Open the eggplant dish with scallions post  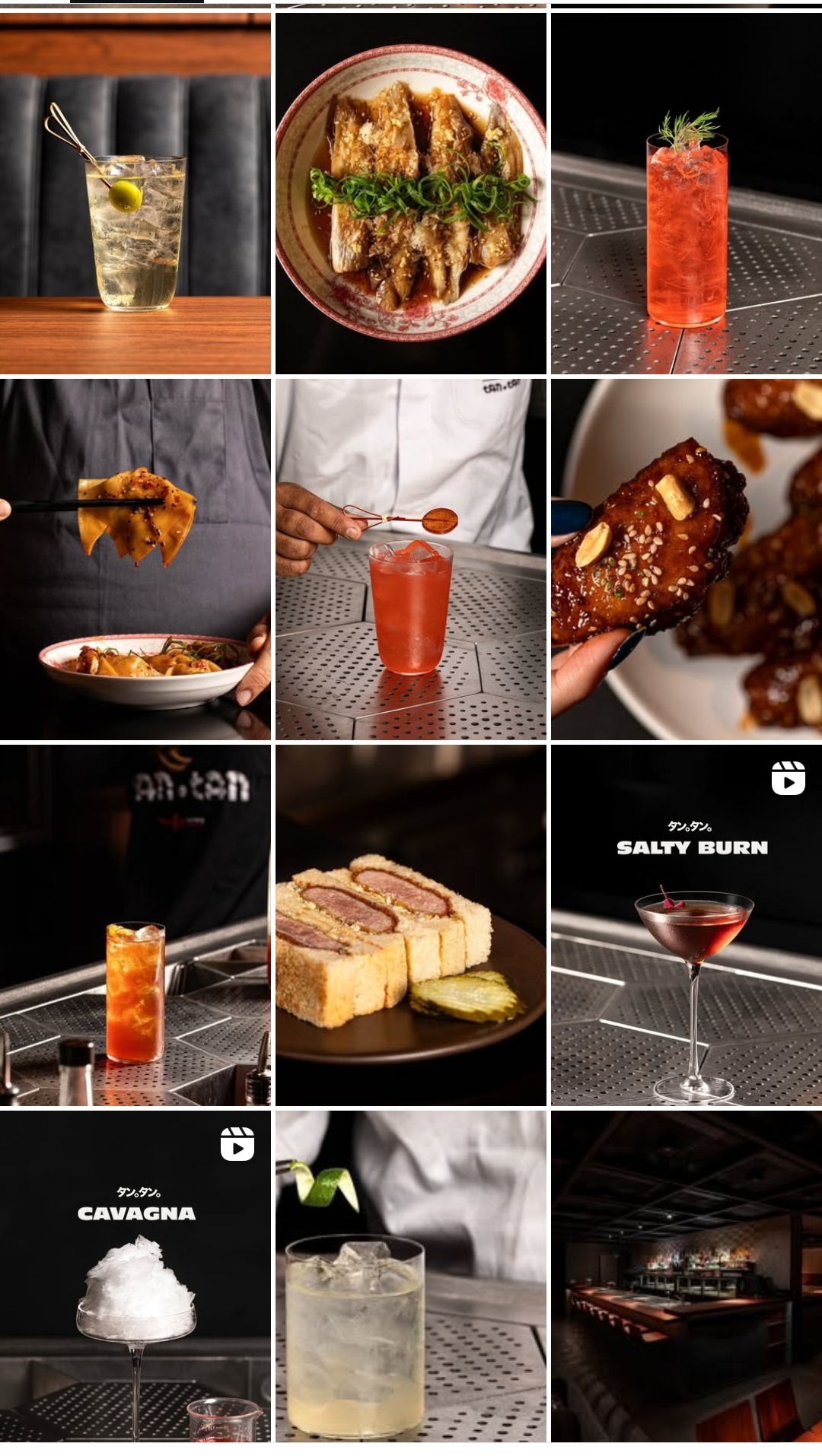pos(411,194)
